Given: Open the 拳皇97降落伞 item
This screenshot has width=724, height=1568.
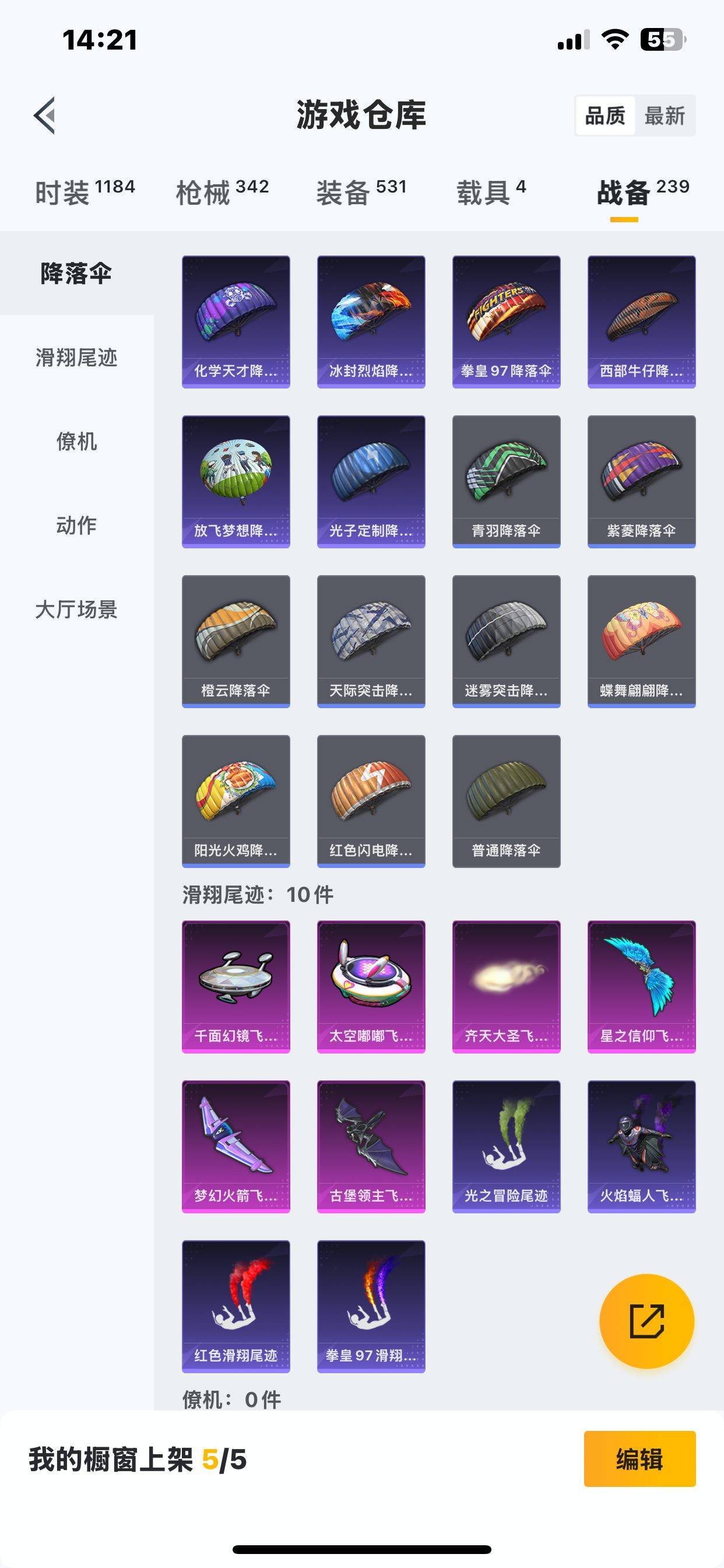Looking at the screenshot, I should [506, 321].
